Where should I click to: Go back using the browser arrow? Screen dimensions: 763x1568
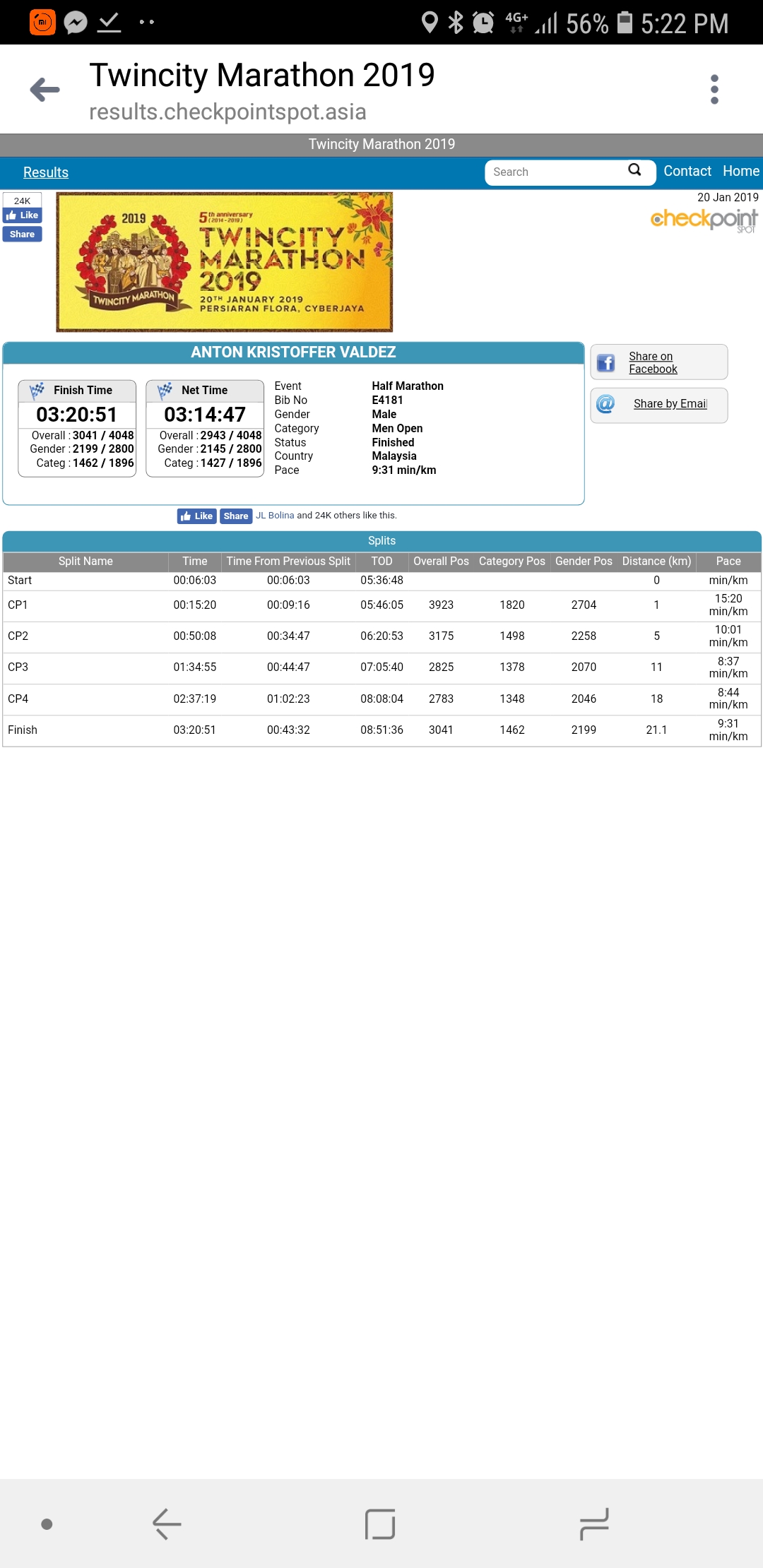coord(45,90)
